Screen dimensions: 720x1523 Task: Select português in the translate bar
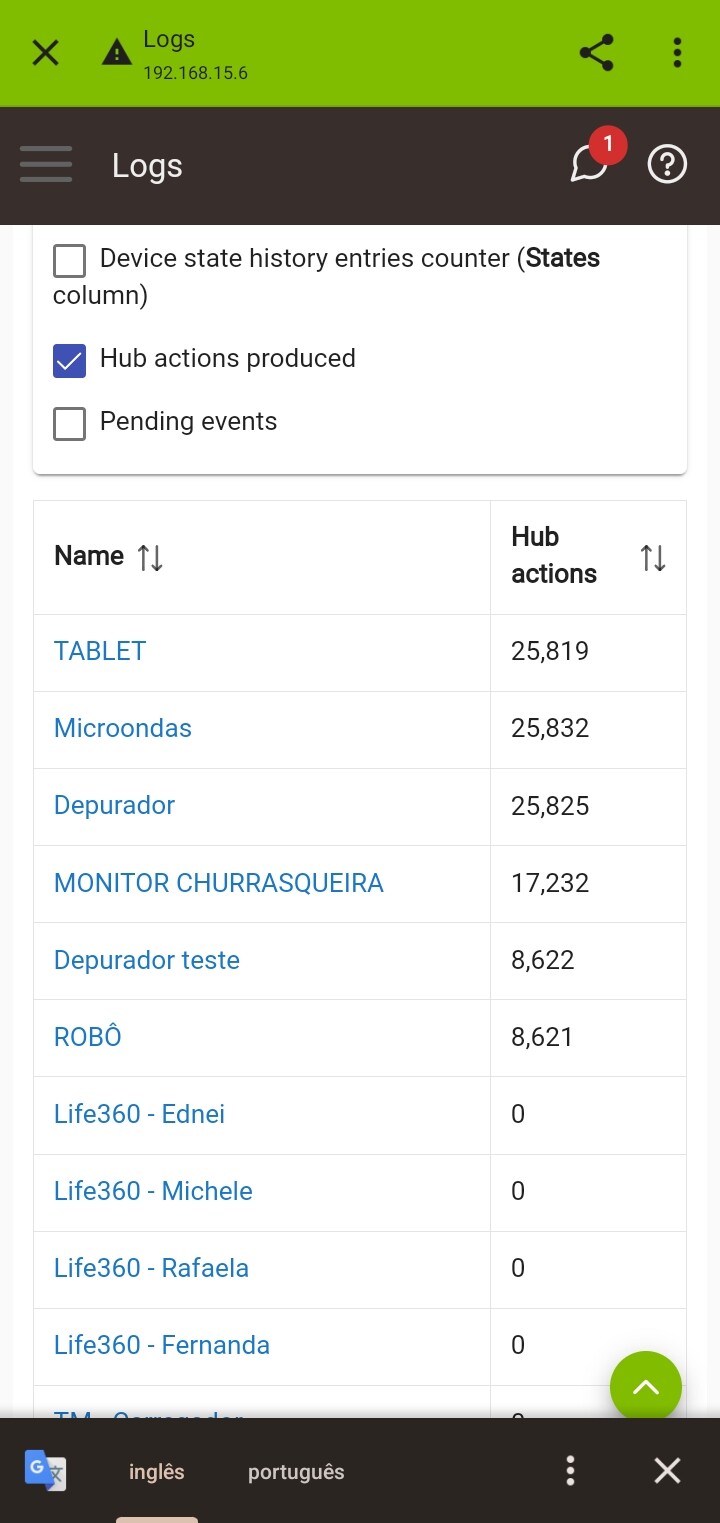(x=296, y=1472)
